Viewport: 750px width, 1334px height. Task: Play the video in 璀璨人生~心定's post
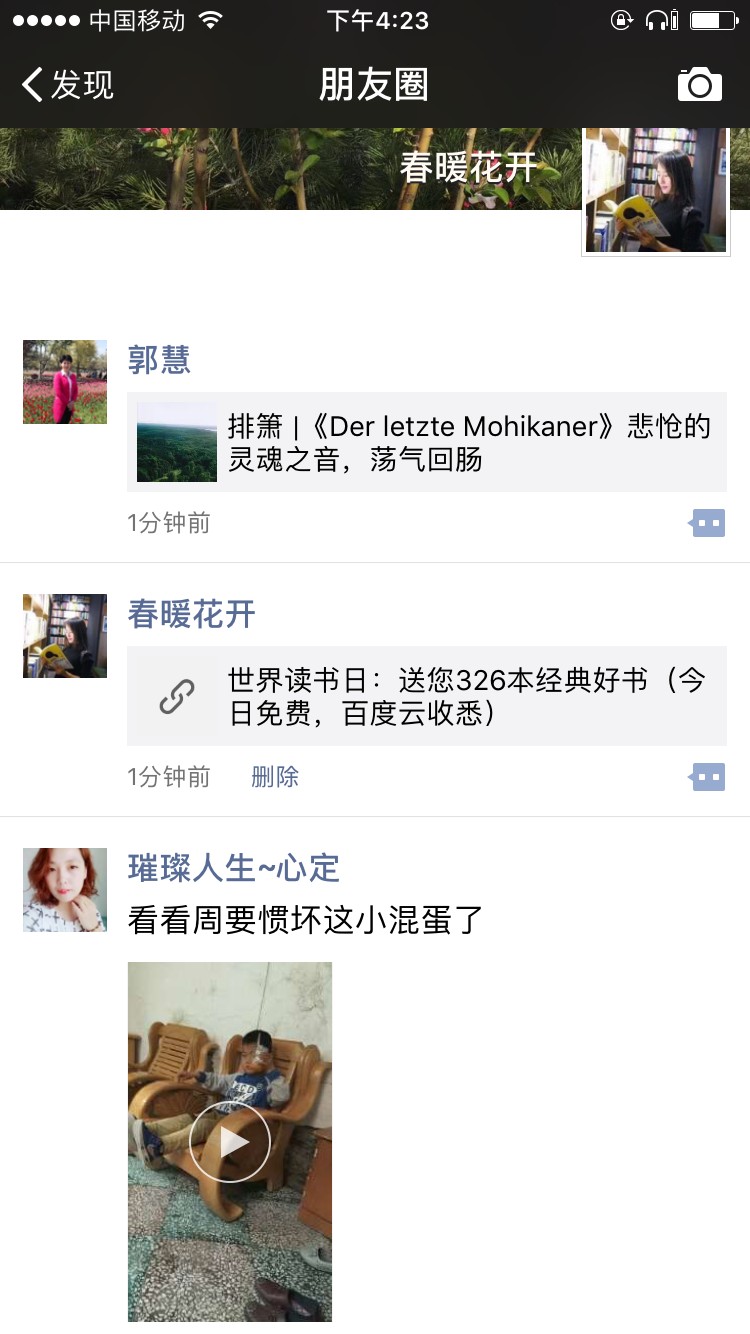coord(230,1142)
